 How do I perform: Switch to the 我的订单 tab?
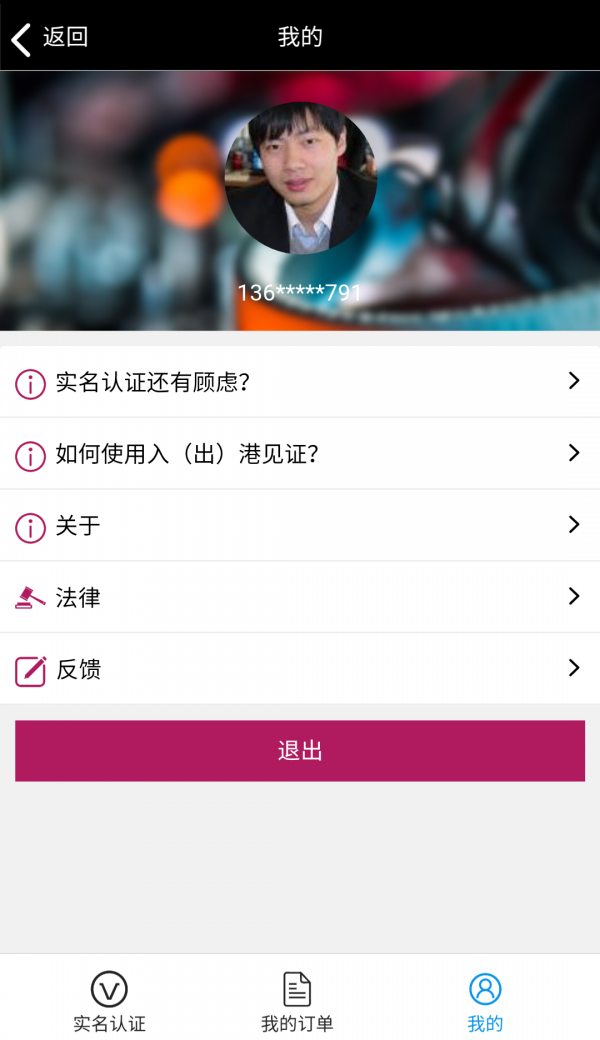click(x=297, y=1001)
